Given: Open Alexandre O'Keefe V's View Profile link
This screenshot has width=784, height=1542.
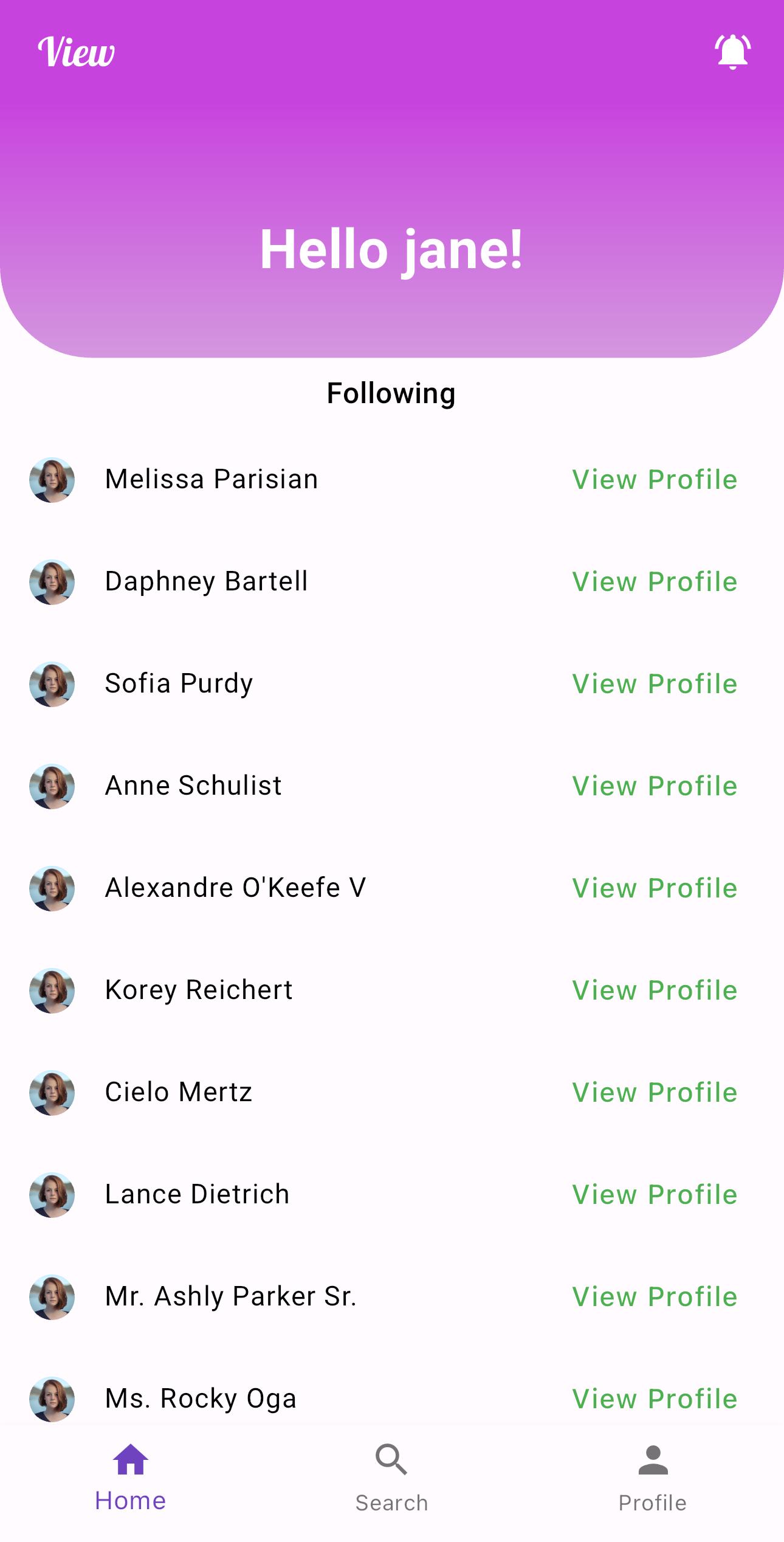Looking at the screenshot, I should [x=655, y=888].
